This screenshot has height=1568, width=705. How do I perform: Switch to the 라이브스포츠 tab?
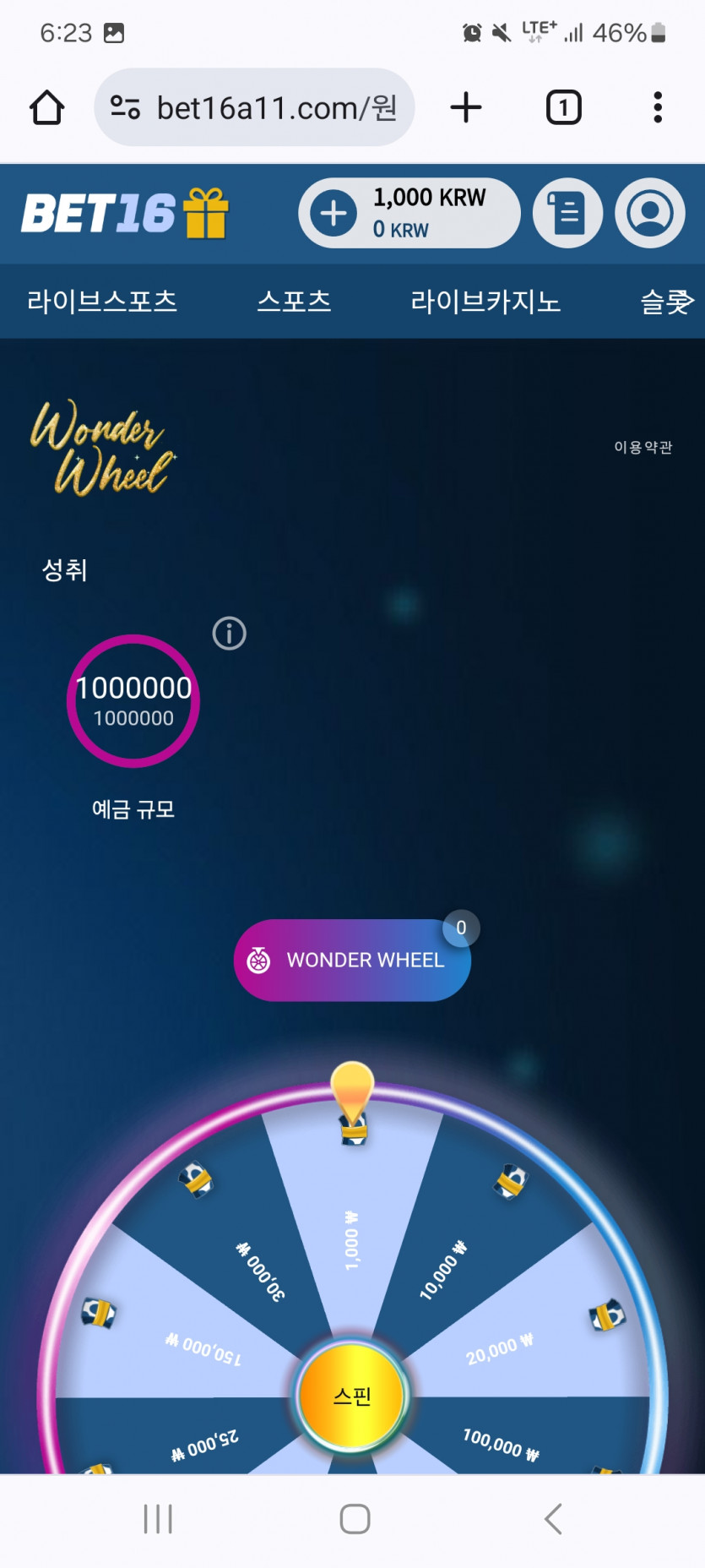pyautogui.click(x=102, y=302)
